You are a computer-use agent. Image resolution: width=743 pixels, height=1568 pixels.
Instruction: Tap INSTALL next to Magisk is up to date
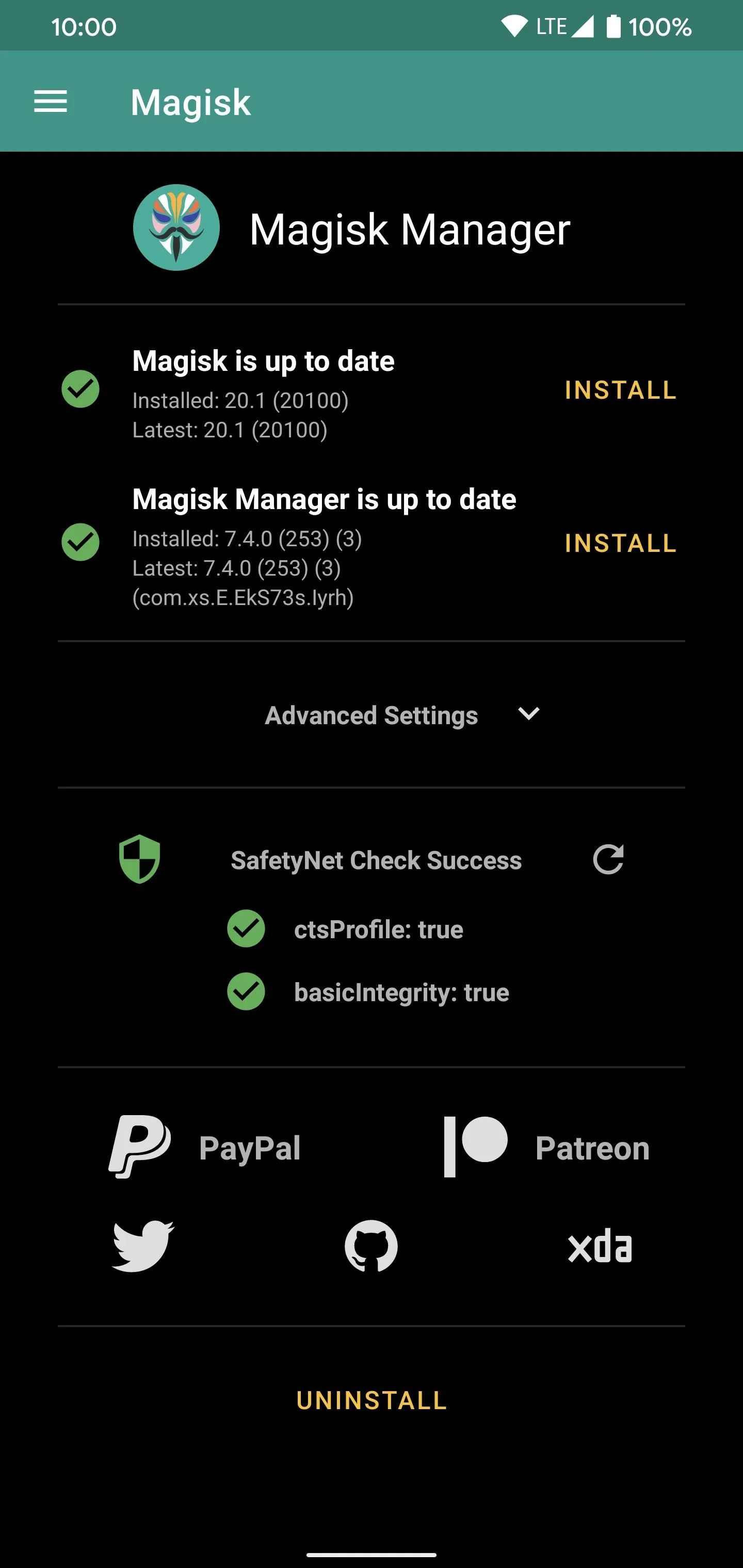point(621,390)
